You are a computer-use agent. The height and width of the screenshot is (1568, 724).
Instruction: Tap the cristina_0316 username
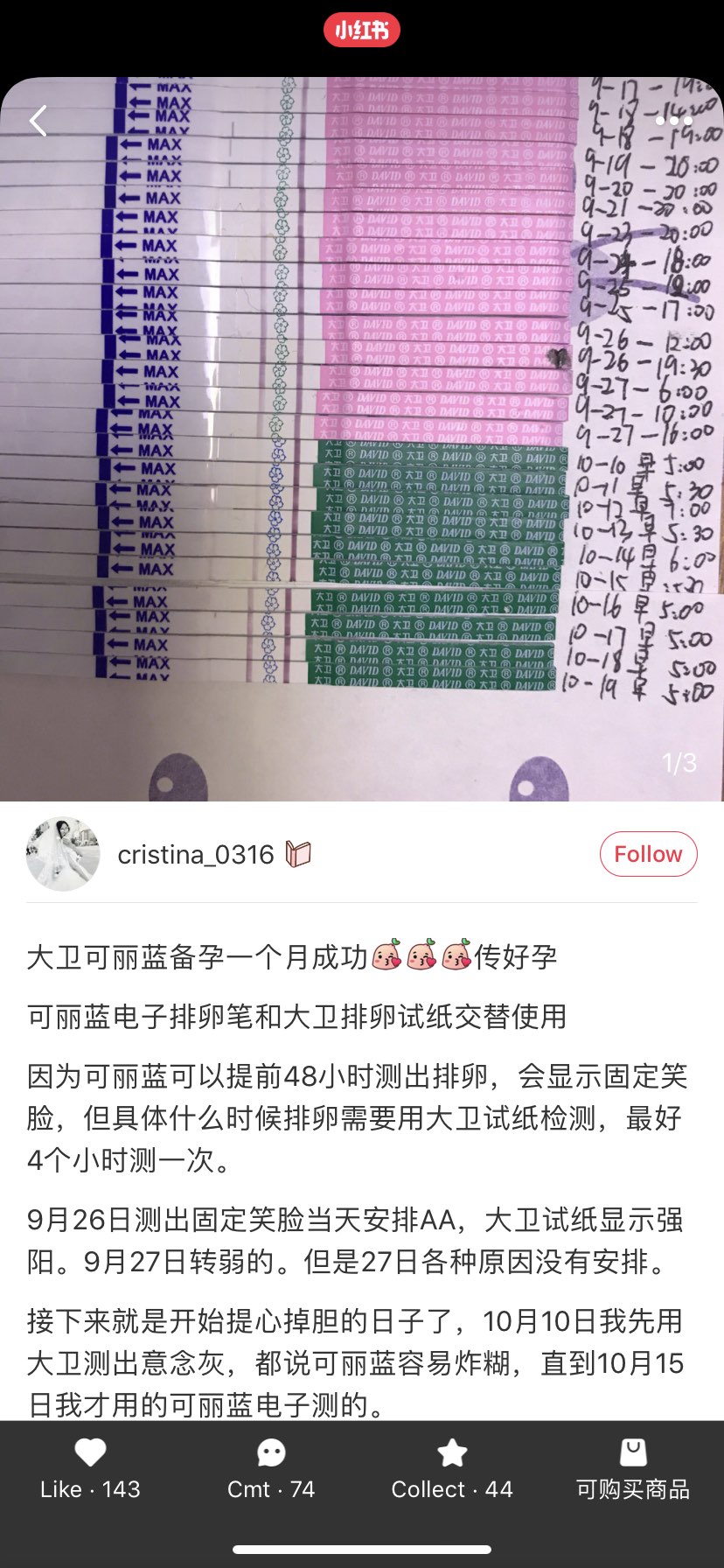(196, 854)
